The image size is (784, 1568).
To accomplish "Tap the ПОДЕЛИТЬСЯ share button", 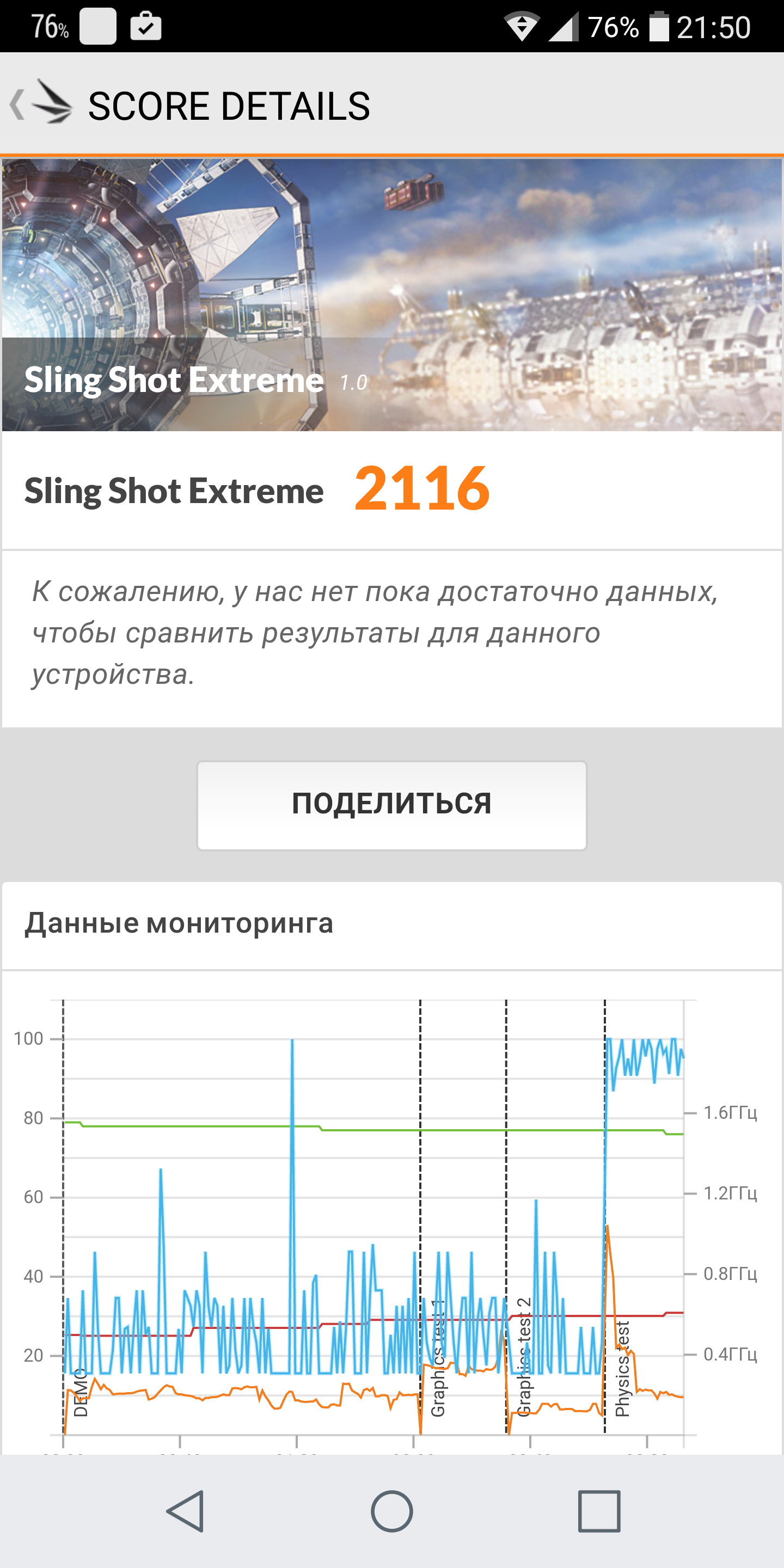I will (x=391, y=805).
